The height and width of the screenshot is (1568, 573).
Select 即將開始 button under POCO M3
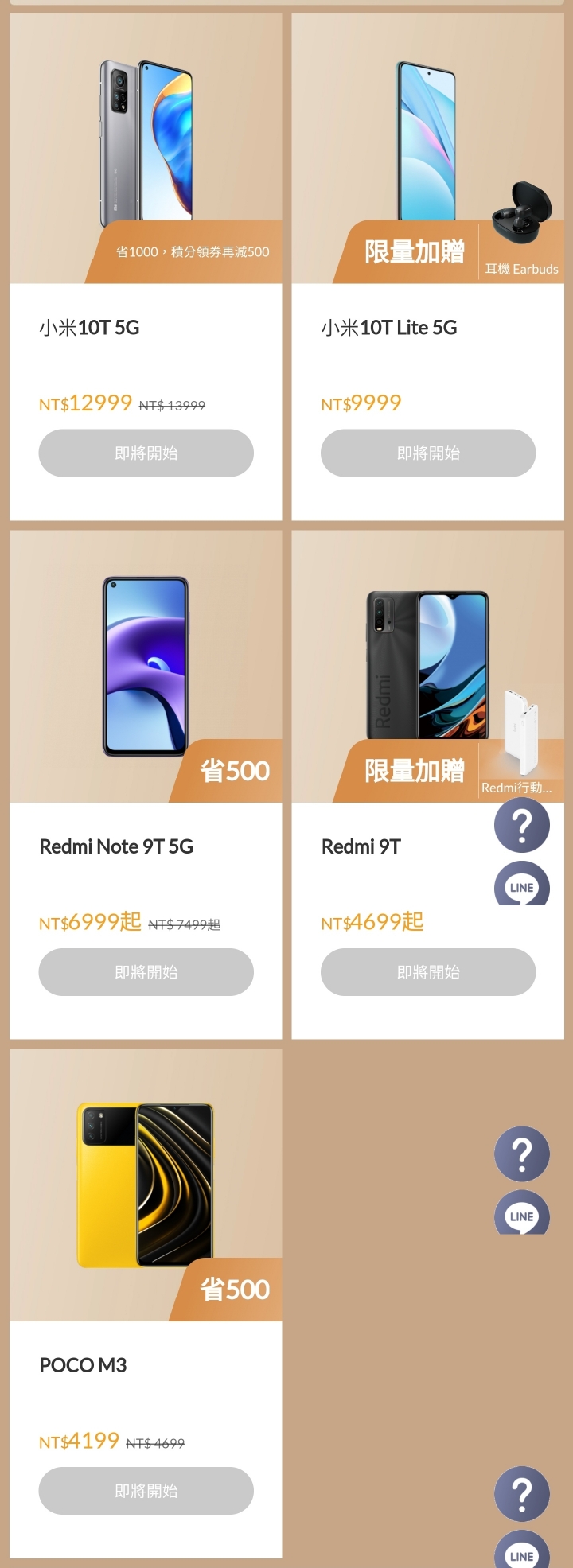(146, 1490)
